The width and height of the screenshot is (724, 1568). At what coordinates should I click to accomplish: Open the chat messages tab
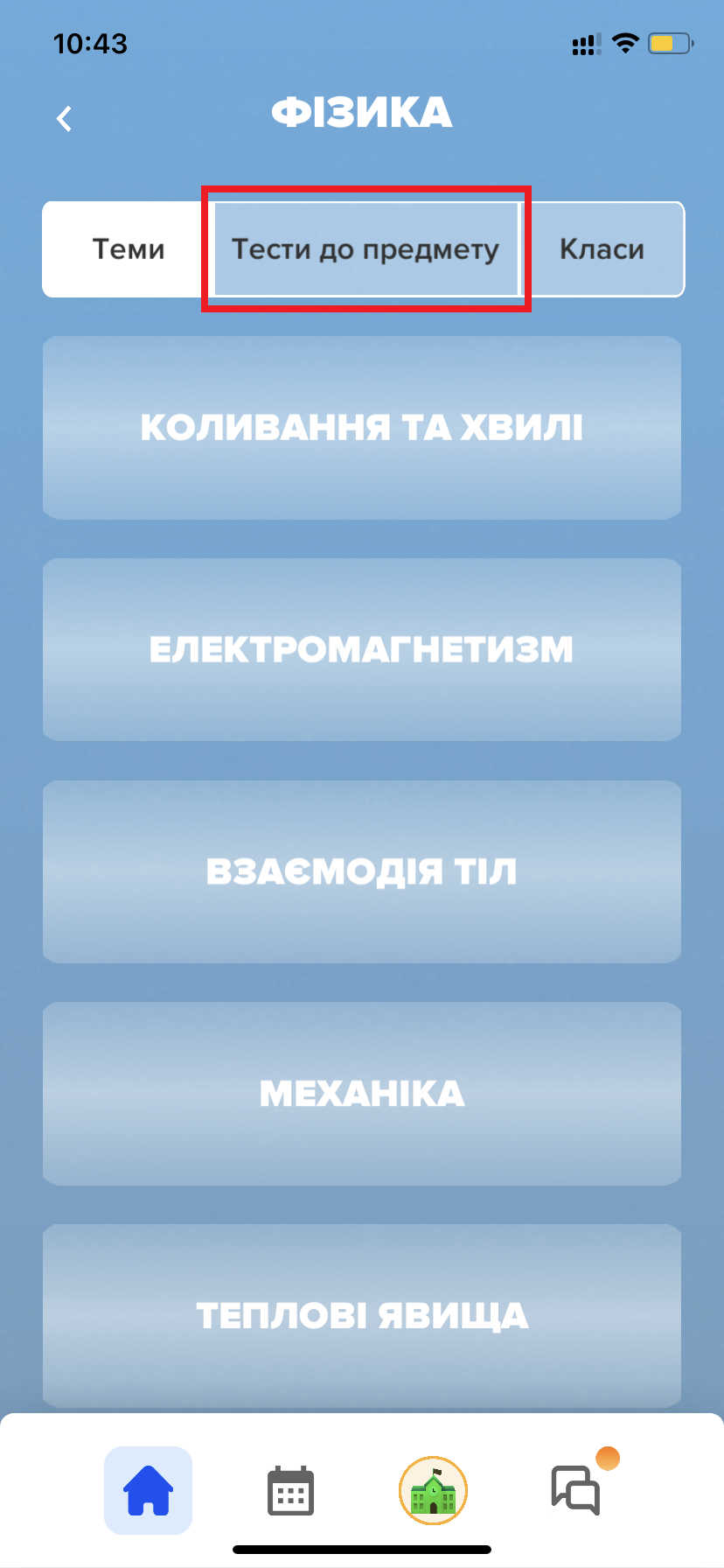575,1490
